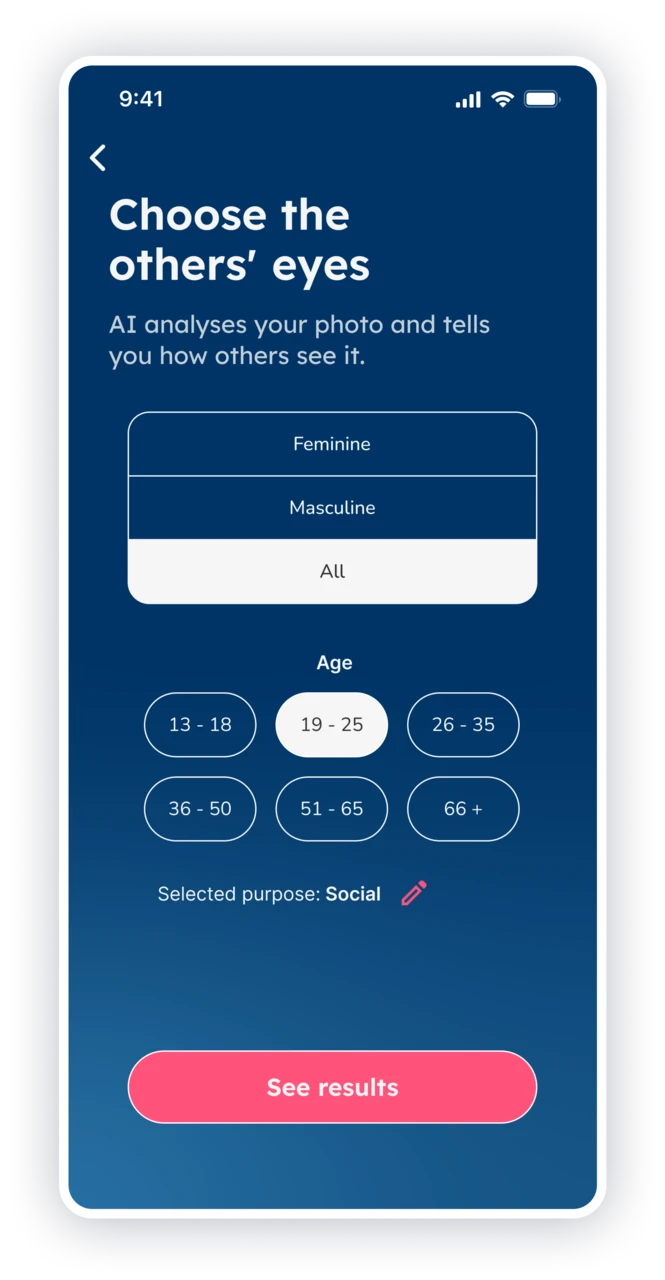The image size is (665, 1280).
Task: Tap the See results button
Action: pos(332,1087)
